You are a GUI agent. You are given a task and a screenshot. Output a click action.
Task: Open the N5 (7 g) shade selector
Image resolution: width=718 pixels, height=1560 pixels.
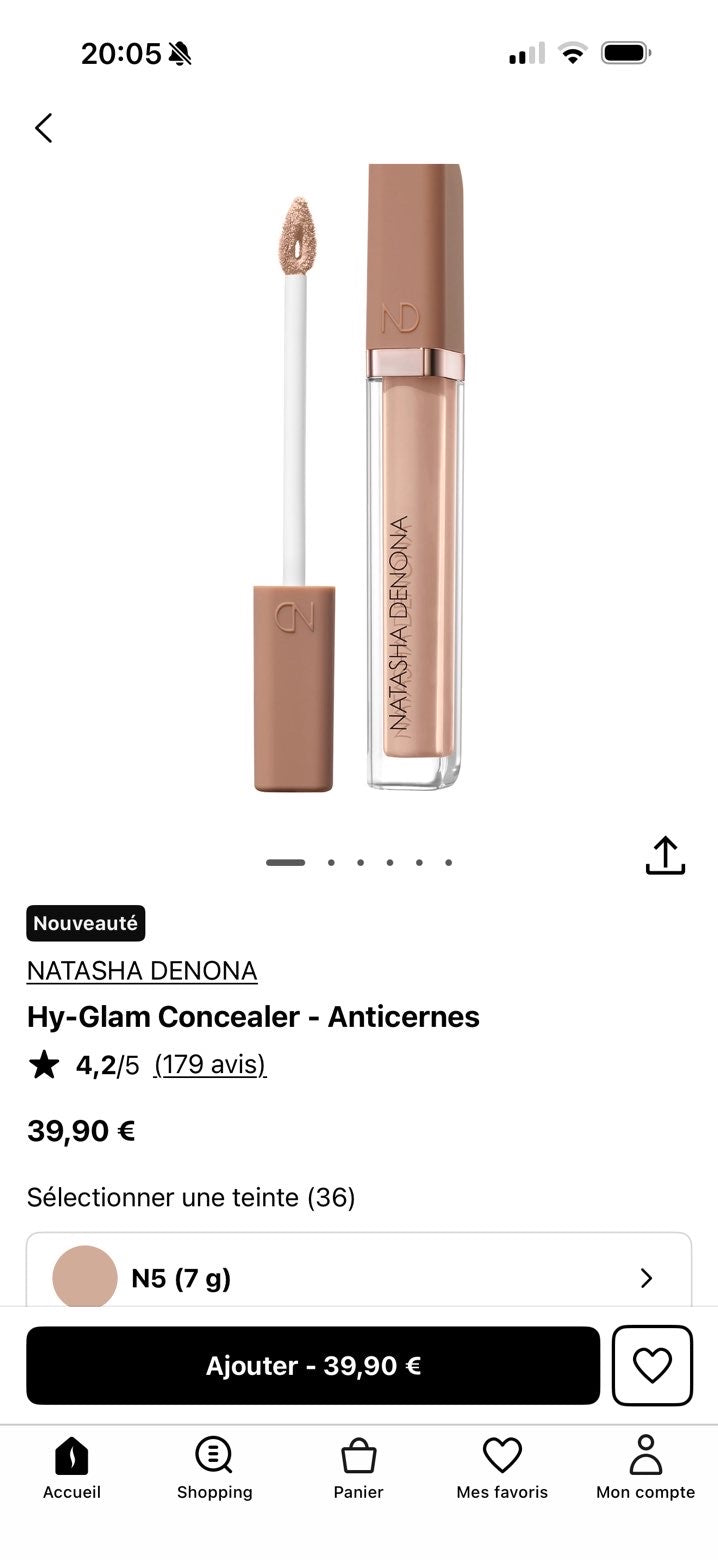pos(359,1277)
